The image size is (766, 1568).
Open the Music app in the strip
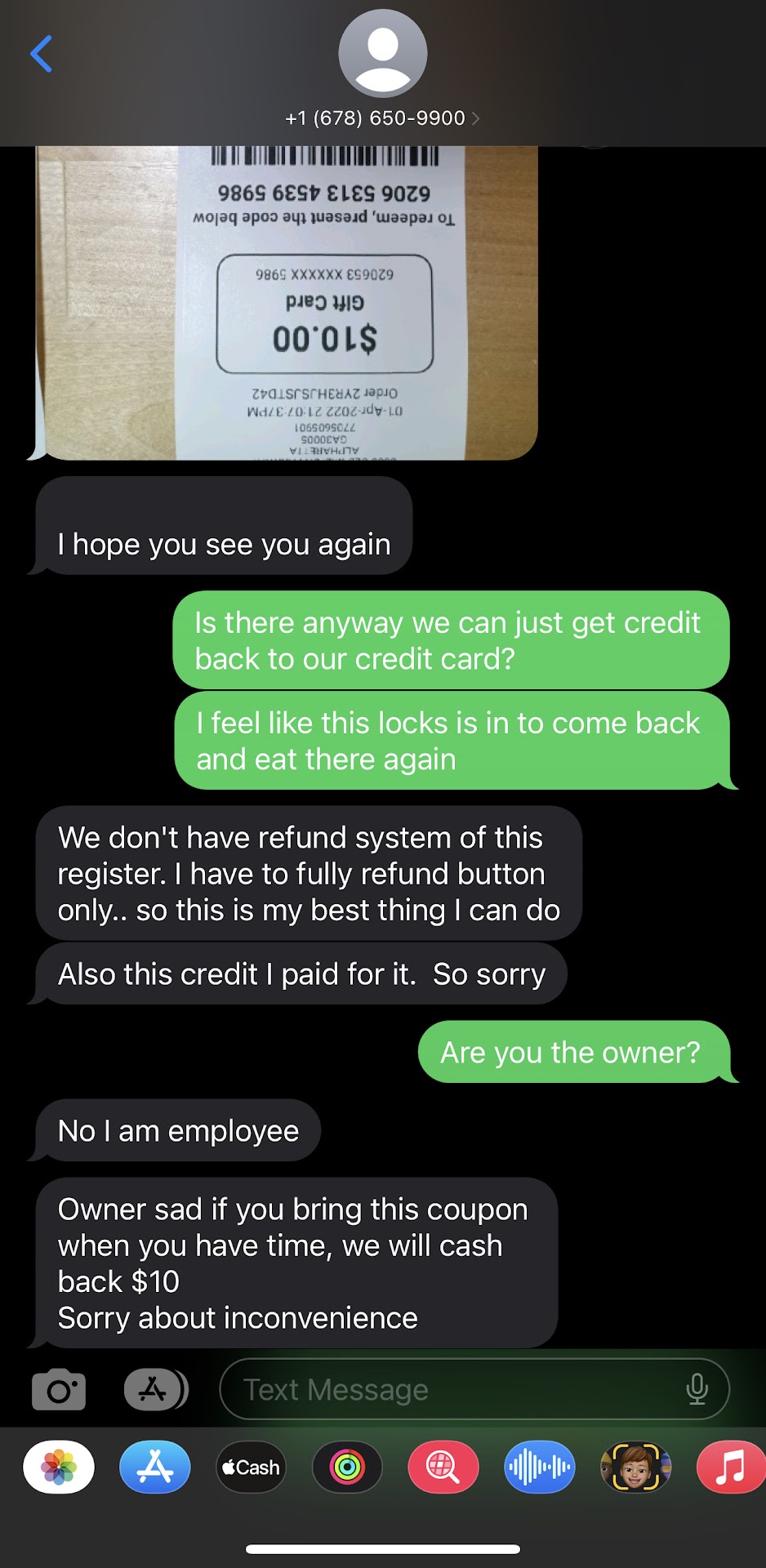730,1468
